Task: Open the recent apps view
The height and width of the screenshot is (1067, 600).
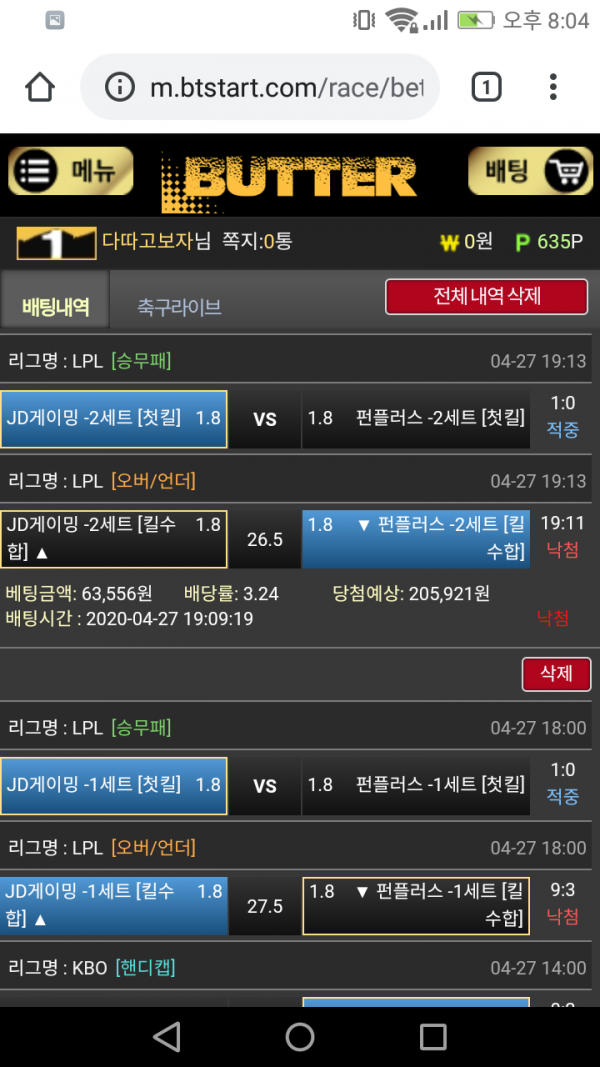Action: pos(433,1036)
